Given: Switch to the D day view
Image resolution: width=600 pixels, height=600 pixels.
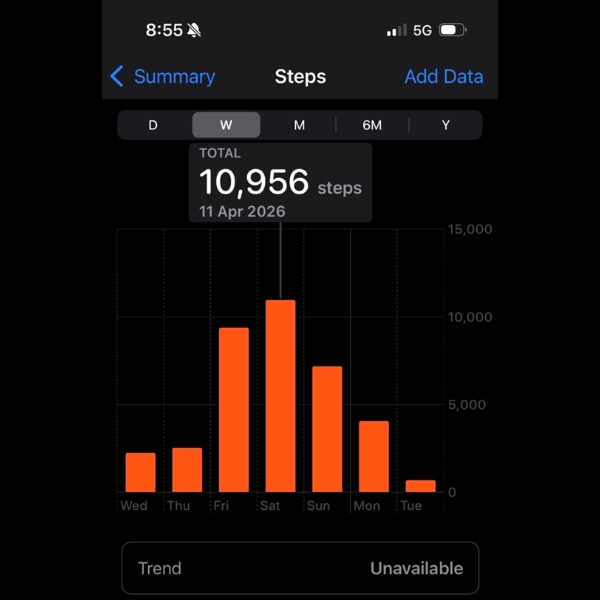Looking at the screenshot, I should [x=153, y=125].
